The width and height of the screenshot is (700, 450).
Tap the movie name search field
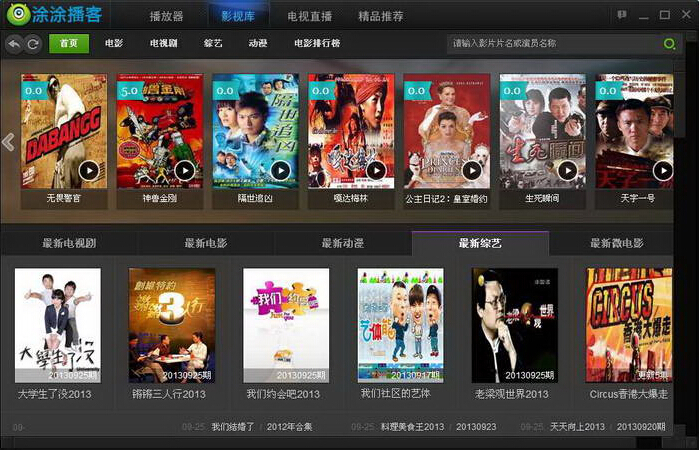point(550,44)
